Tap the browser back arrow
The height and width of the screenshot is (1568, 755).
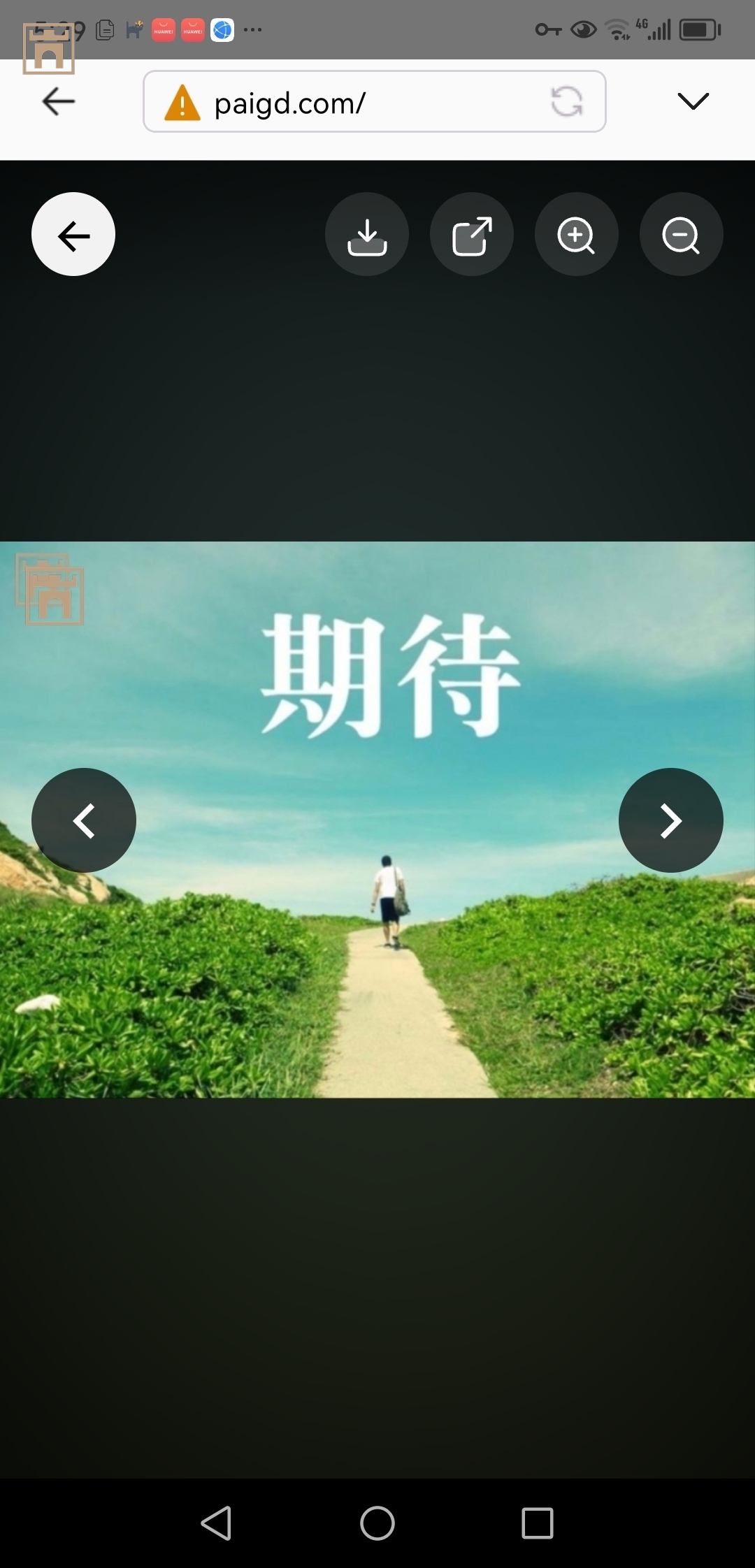[59, 102]
